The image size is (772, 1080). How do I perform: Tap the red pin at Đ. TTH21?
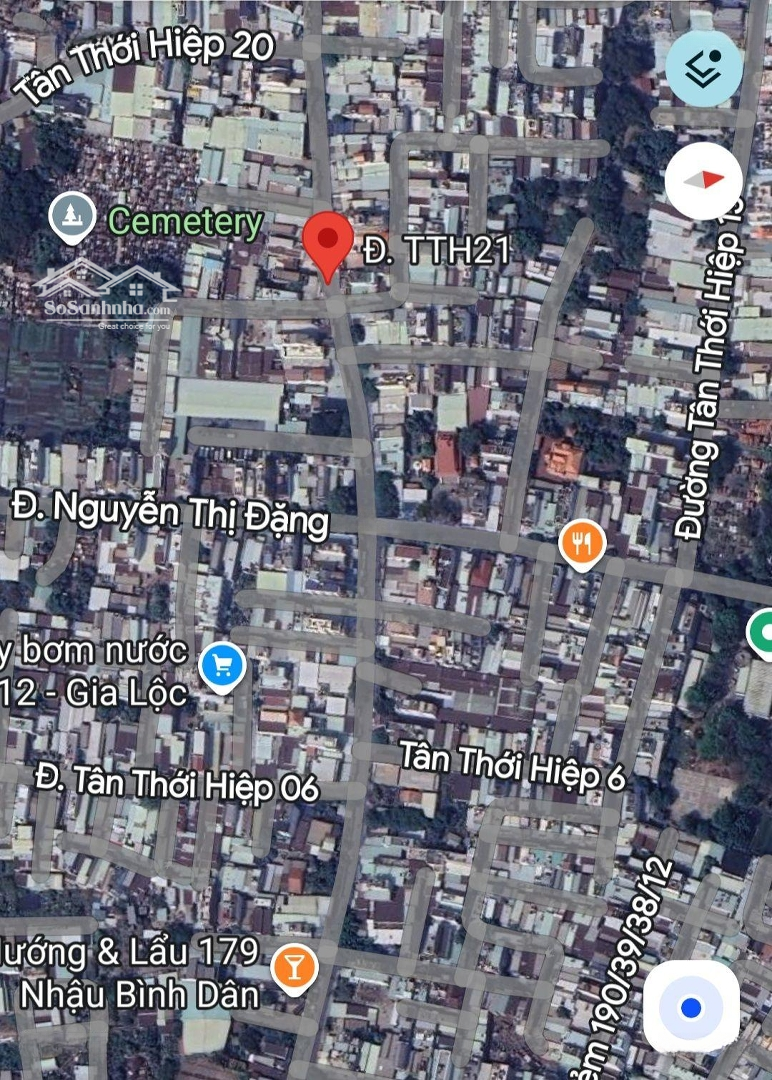(x=327, y=244)
